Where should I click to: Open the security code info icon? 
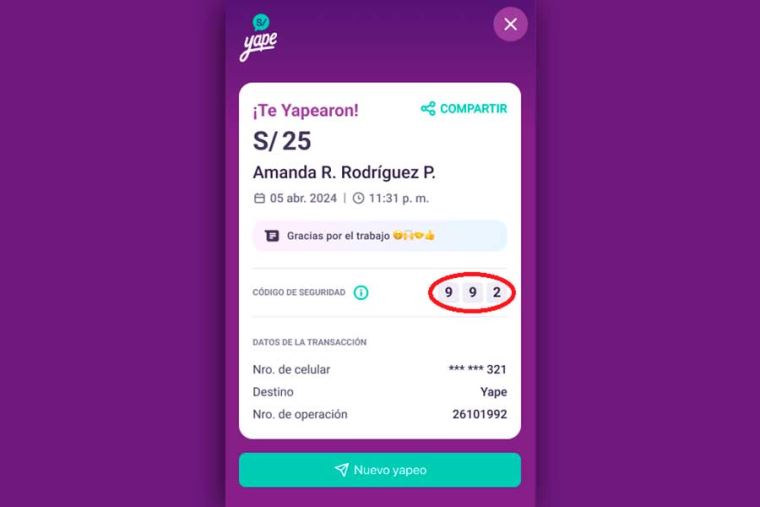(361, 293)
